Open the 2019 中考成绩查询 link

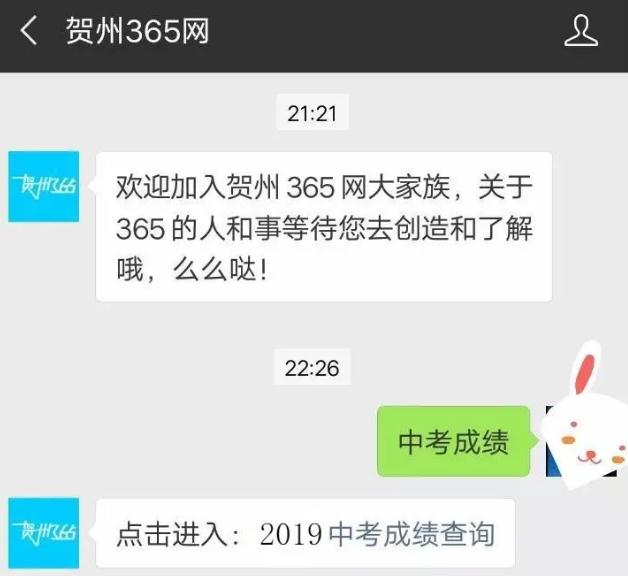412,534
